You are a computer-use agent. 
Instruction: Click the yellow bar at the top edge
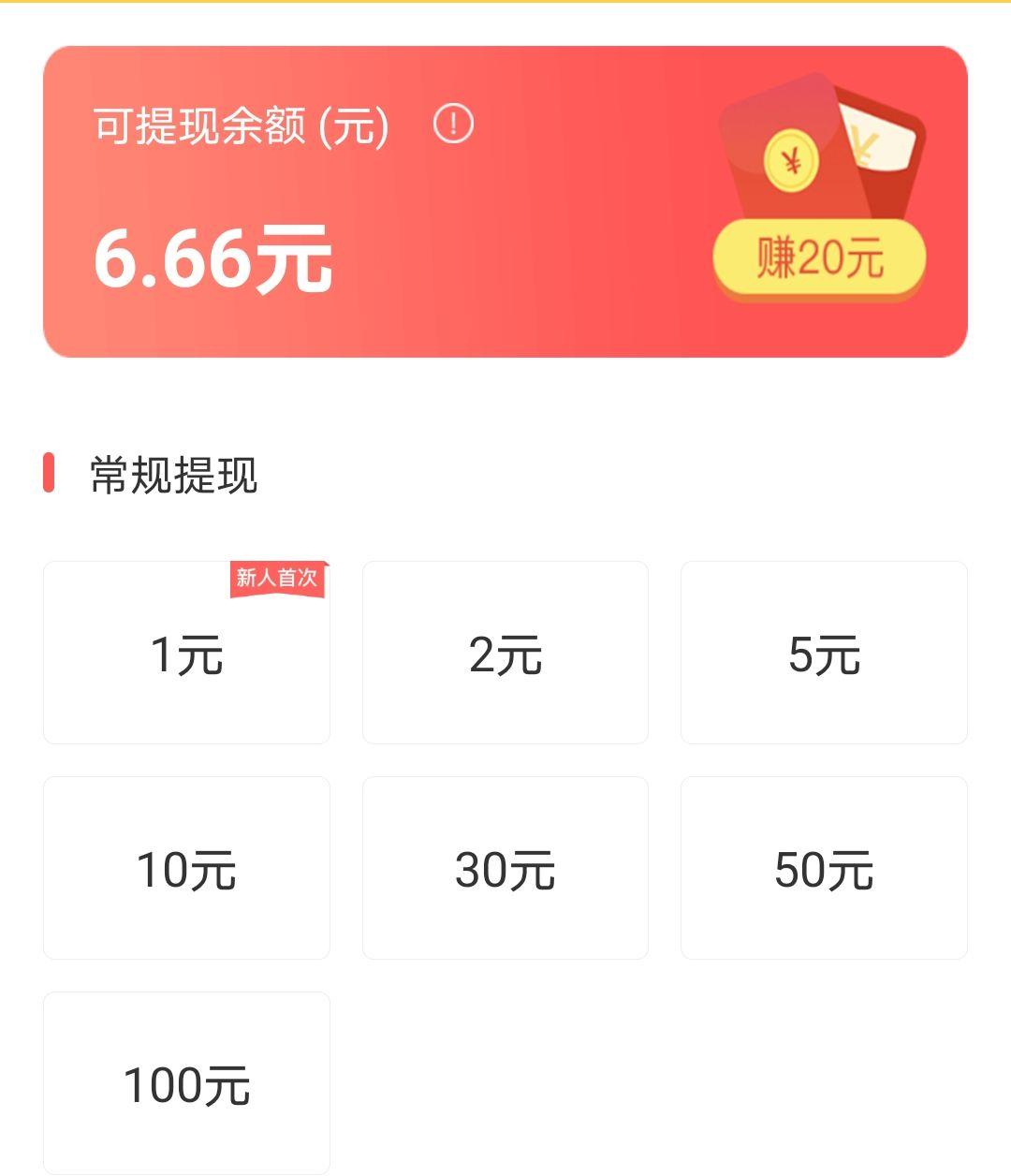(x=505, y=5)
